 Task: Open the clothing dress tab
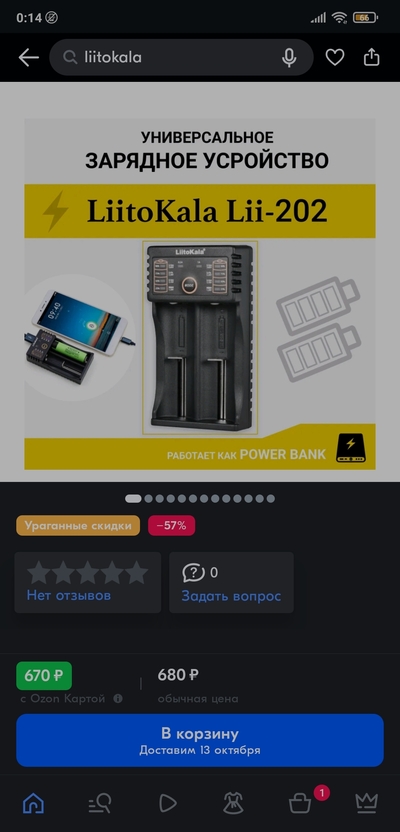[x=233, y=803]
